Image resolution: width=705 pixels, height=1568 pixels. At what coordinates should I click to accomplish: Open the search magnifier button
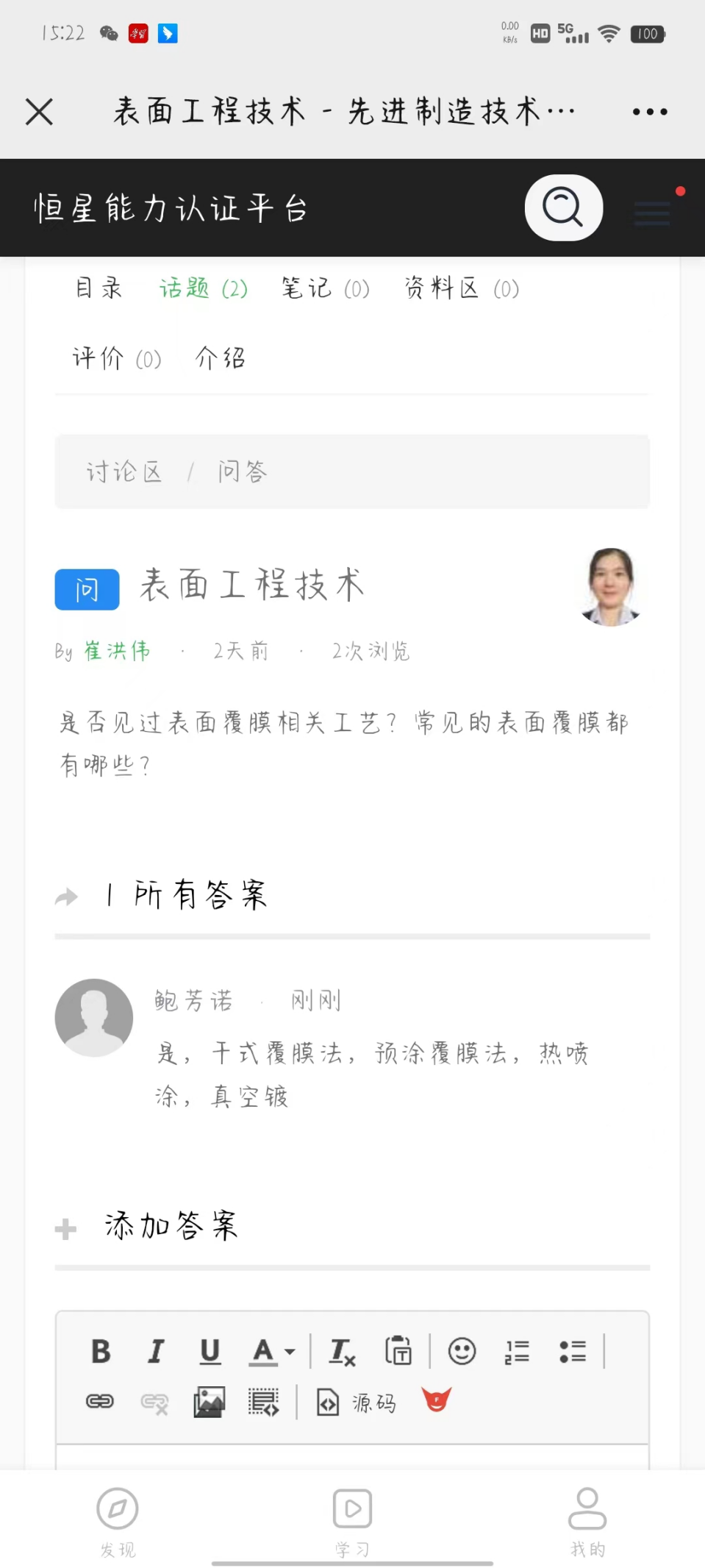[x=563, y=207]
